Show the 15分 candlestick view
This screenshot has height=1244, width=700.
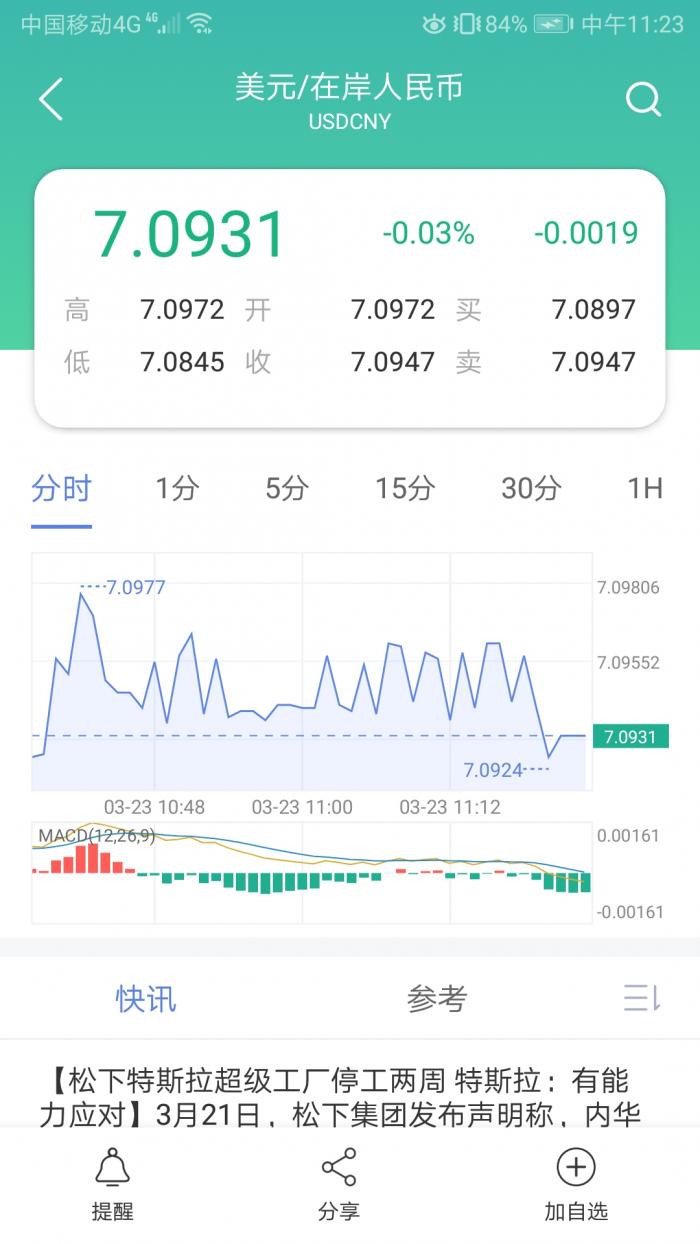(x=405, y=489)
